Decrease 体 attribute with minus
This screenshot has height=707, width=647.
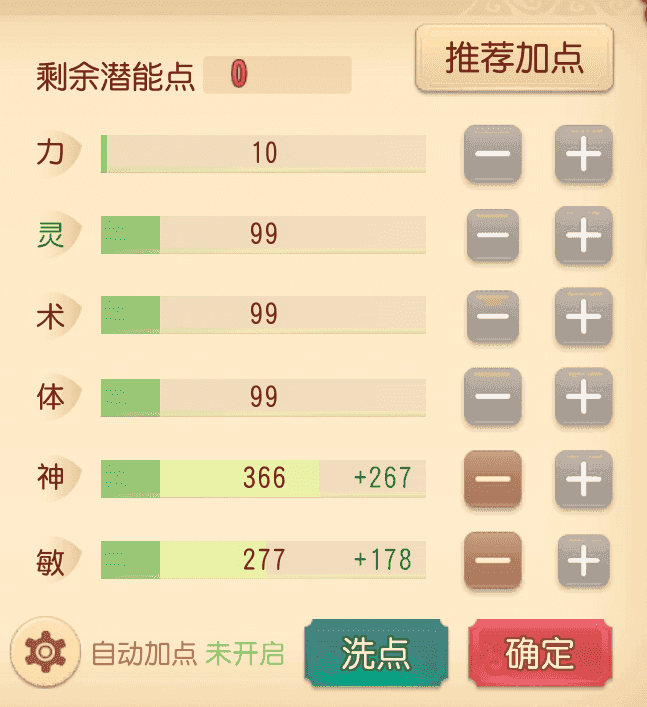(x=492, y=397)
